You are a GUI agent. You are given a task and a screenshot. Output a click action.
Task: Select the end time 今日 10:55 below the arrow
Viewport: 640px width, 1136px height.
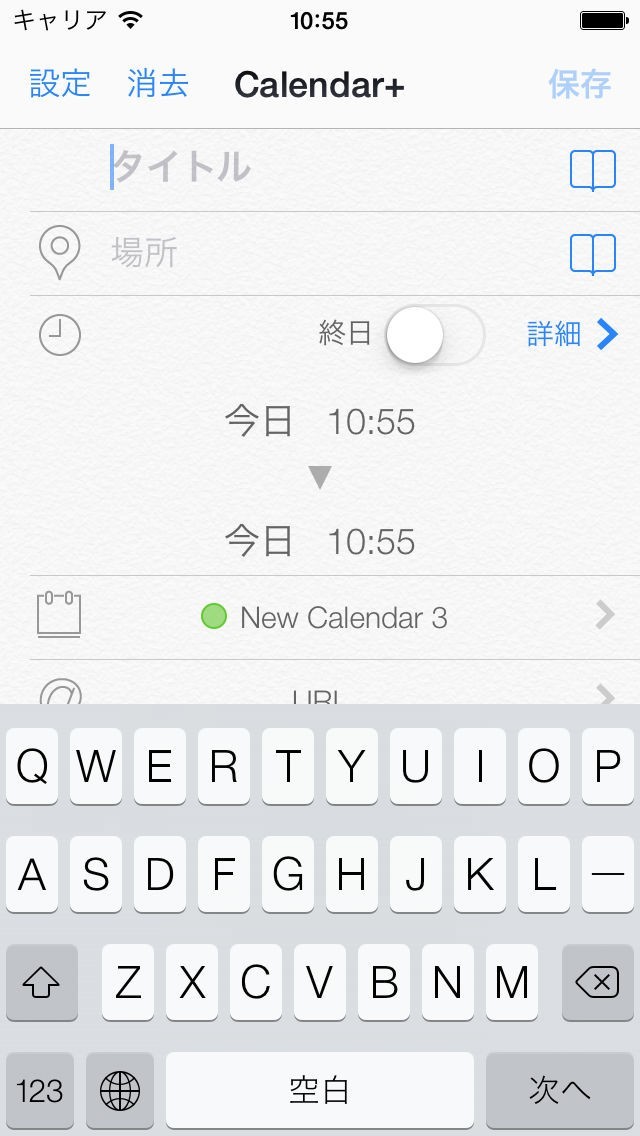(320, 542)
